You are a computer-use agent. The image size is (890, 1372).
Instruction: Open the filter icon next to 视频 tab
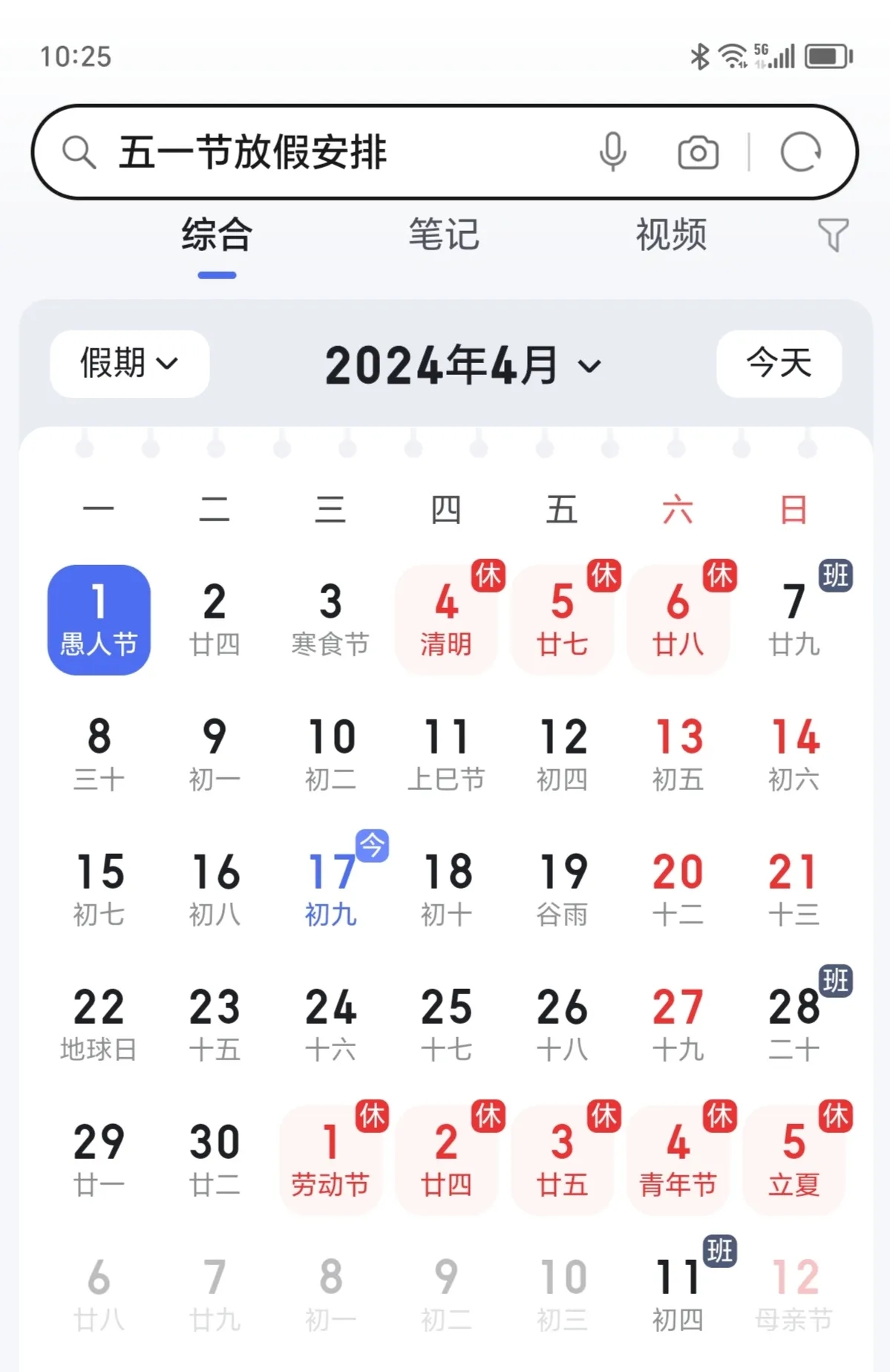tap(833, 234)
